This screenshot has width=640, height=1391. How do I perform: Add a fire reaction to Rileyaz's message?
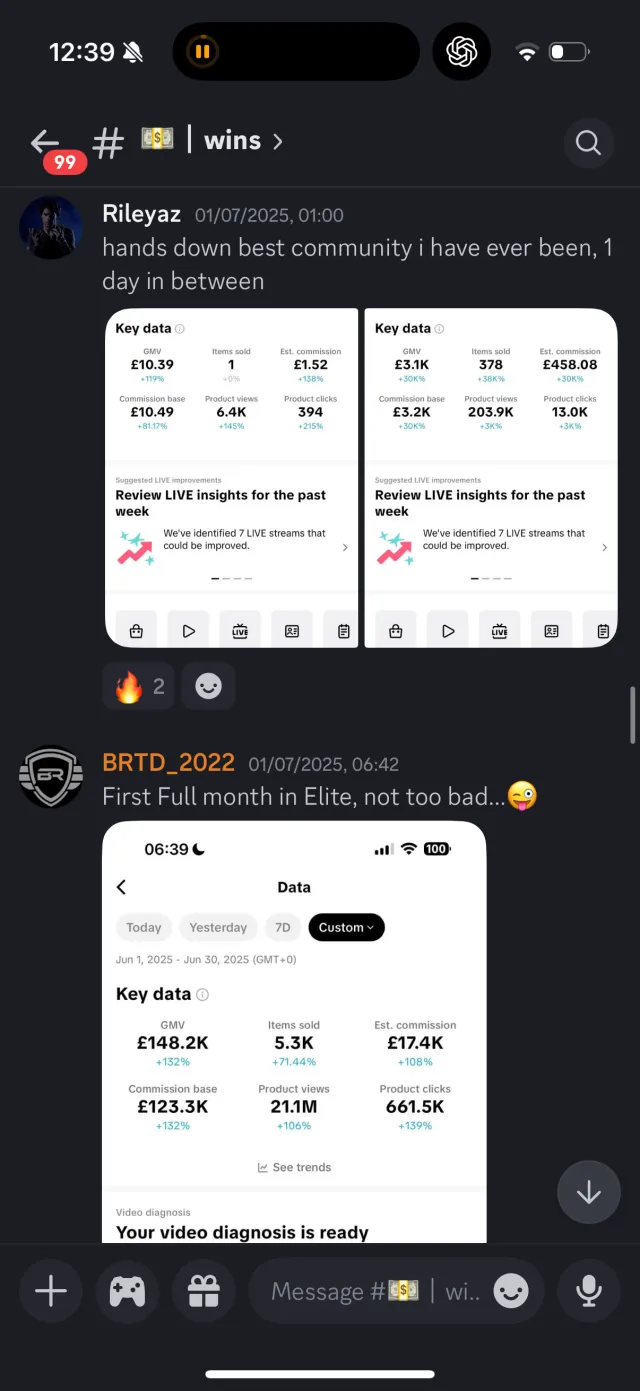pos(140,687)
